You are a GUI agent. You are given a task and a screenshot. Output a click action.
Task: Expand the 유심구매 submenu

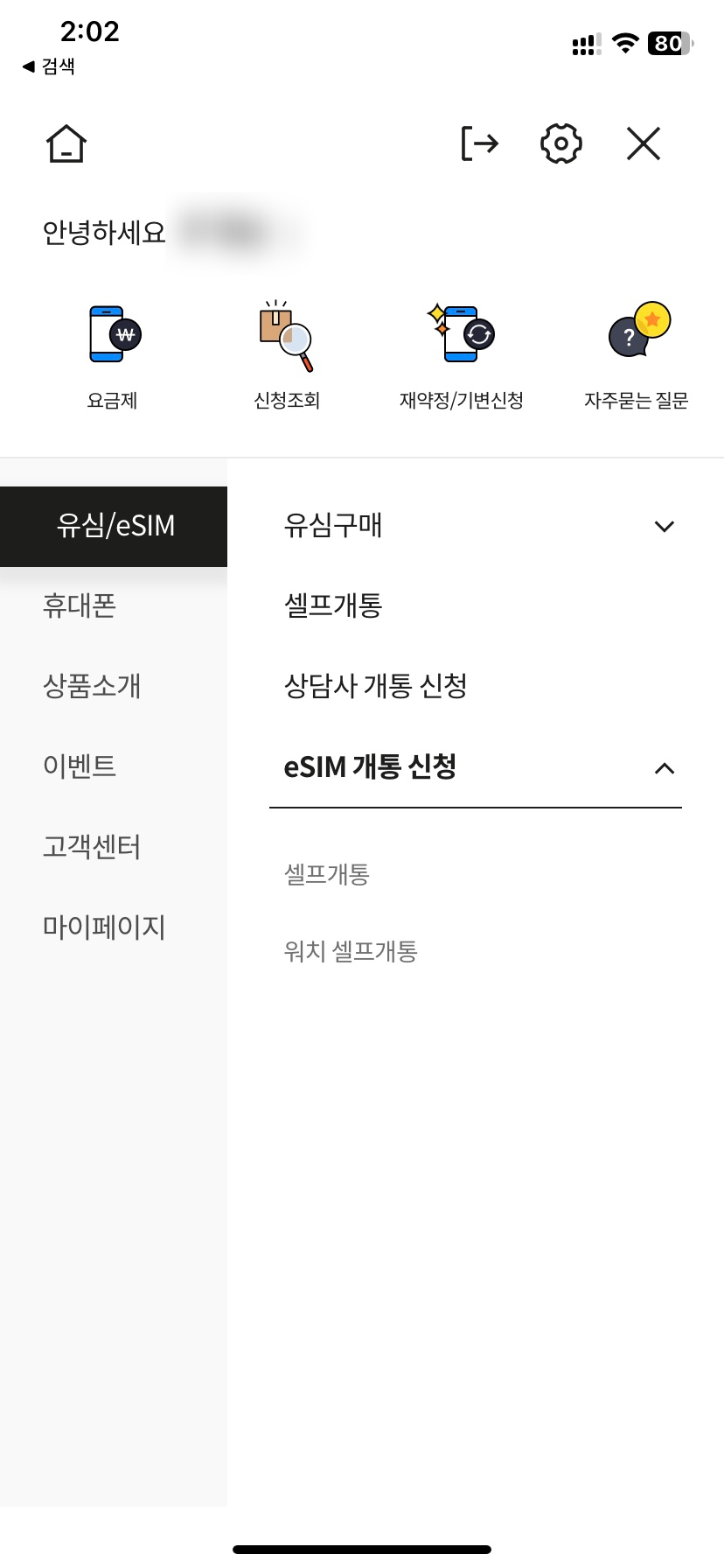[476, 526]
